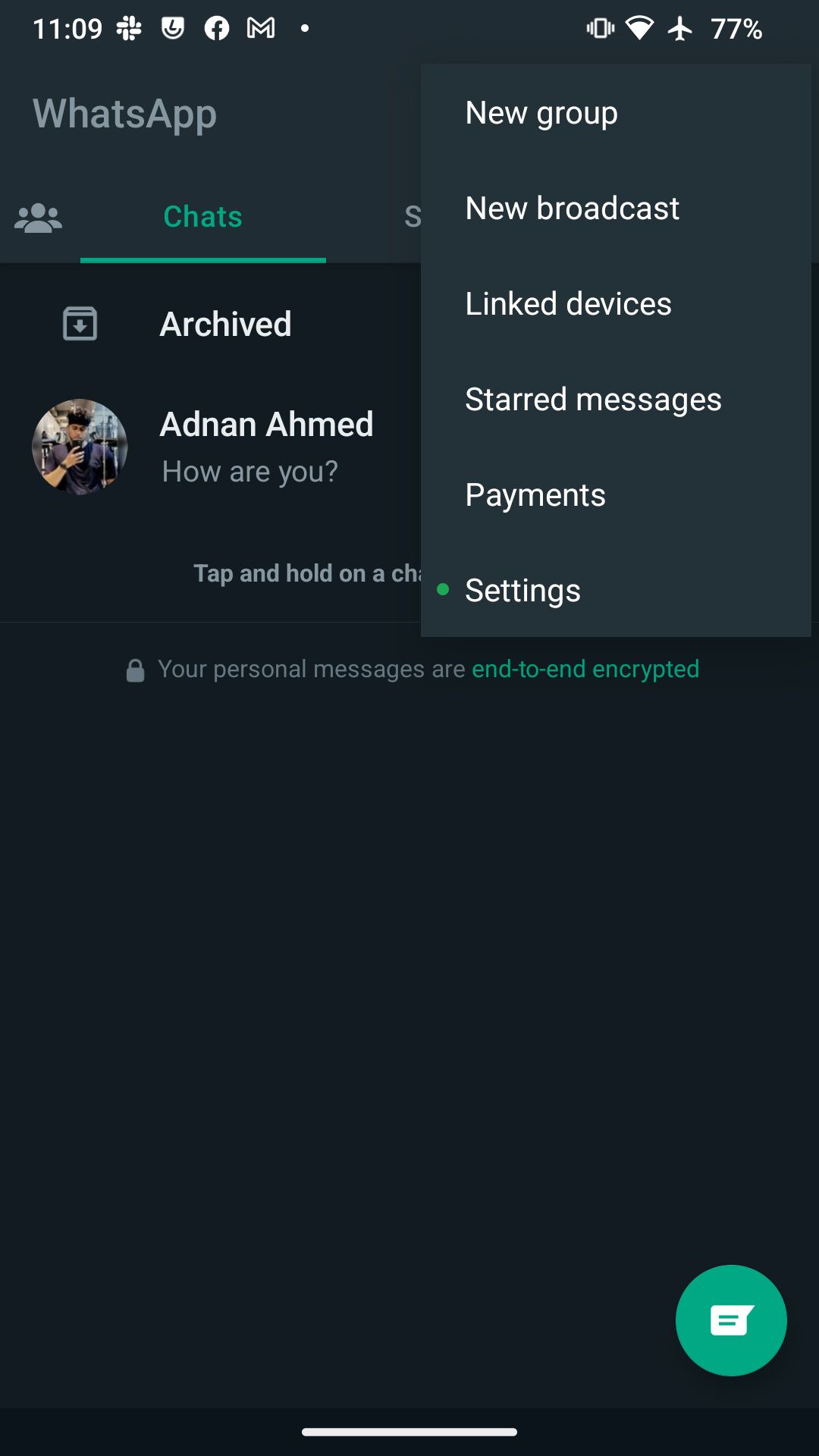
Task: Choose Settings from the overflow menu
Action: click(522, 589)
